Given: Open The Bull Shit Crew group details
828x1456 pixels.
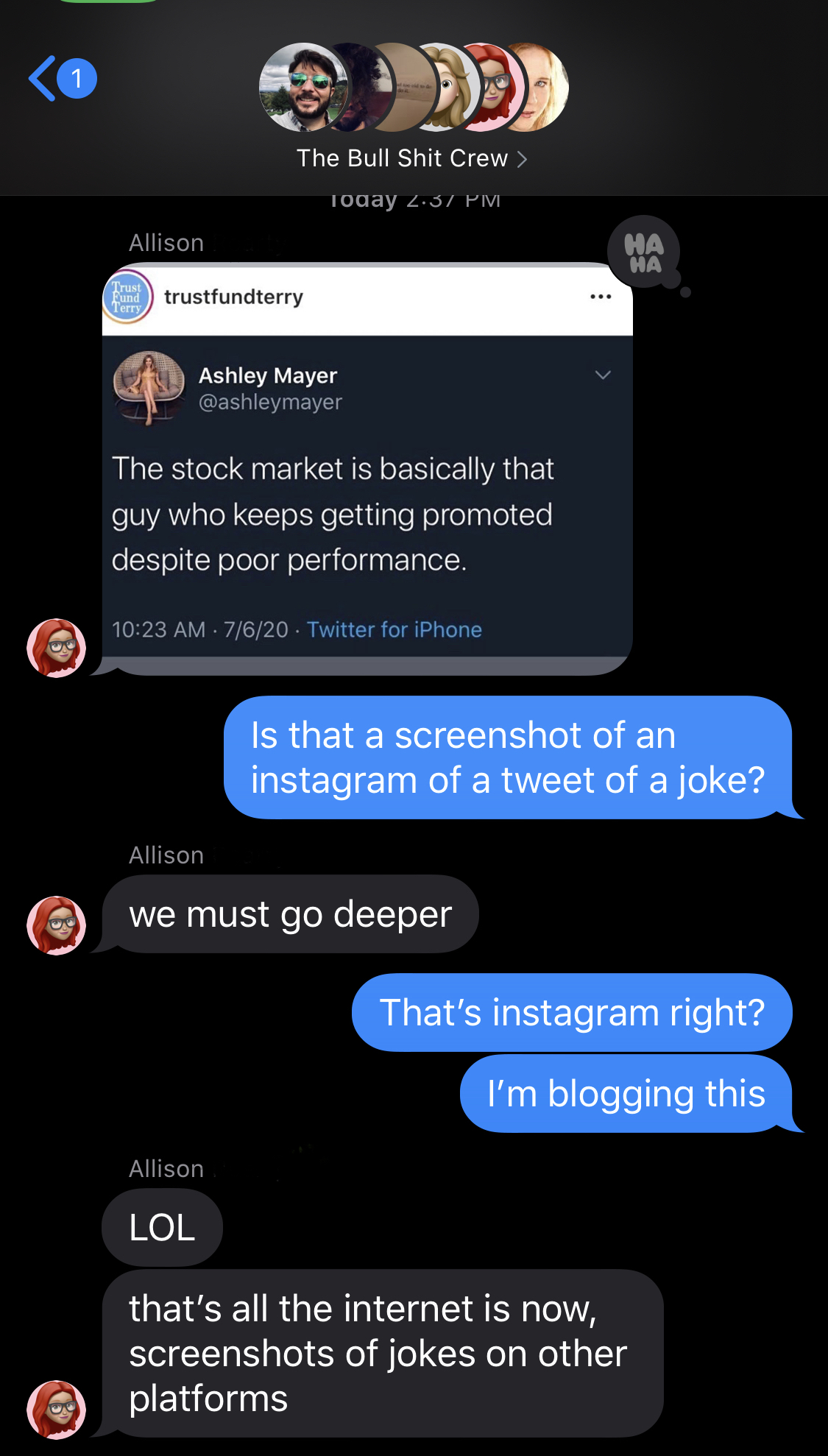Looking at the screenshot, I should (x=412, y=158).
